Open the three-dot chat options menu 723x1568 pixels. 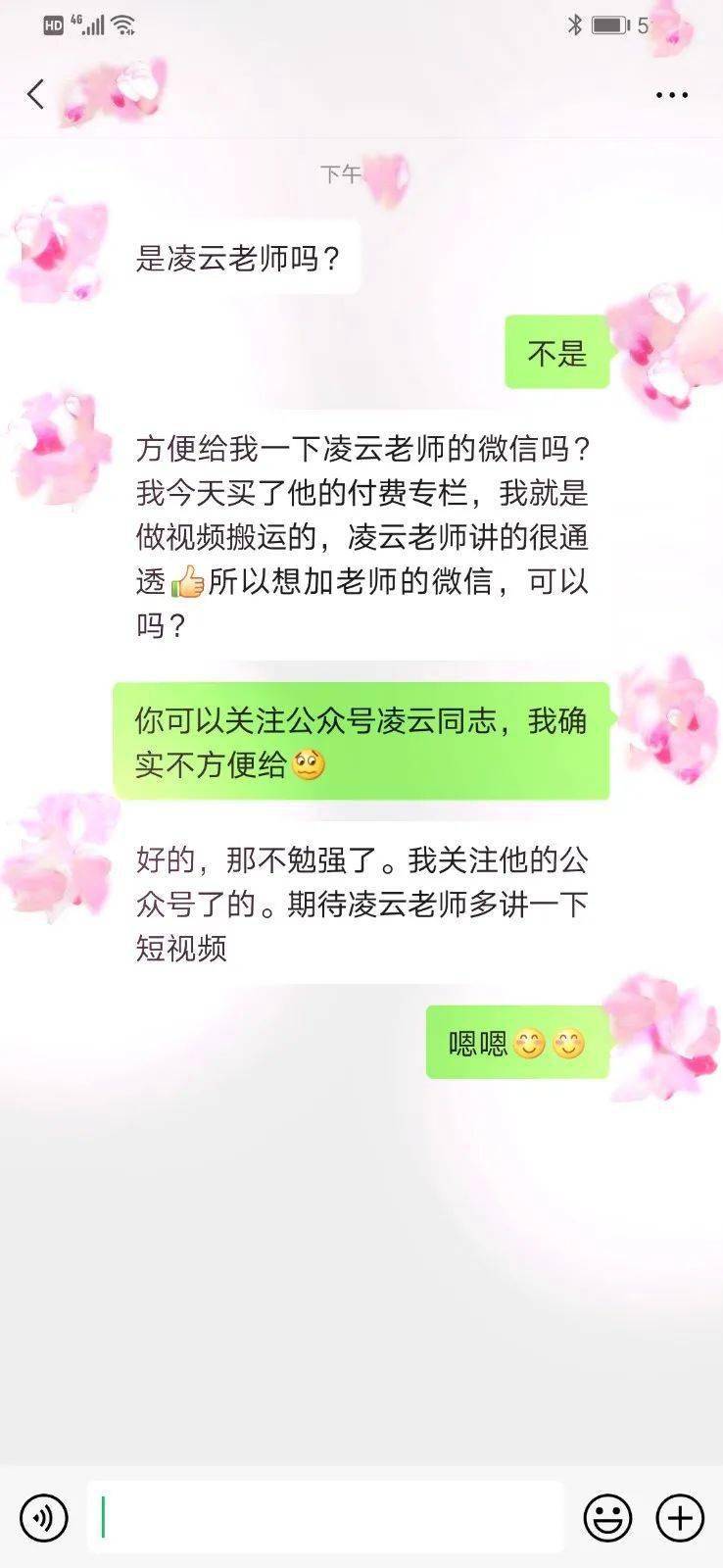[672, 95]
